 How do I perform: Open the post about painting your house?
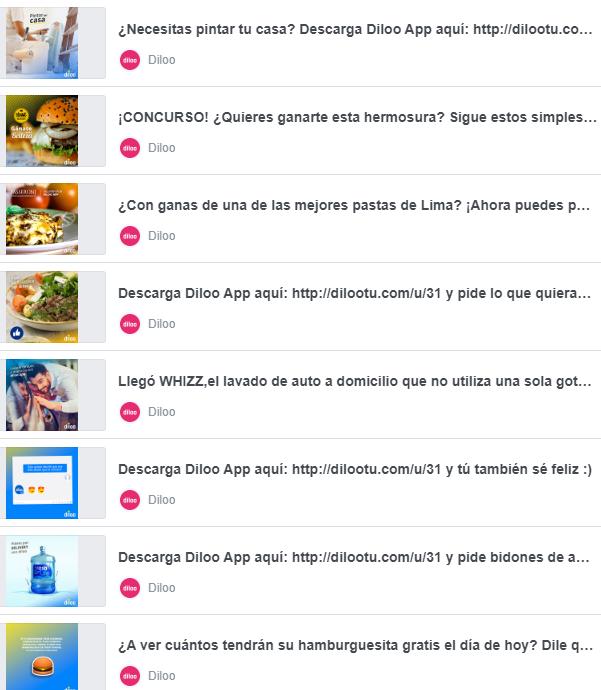(355, 30)
